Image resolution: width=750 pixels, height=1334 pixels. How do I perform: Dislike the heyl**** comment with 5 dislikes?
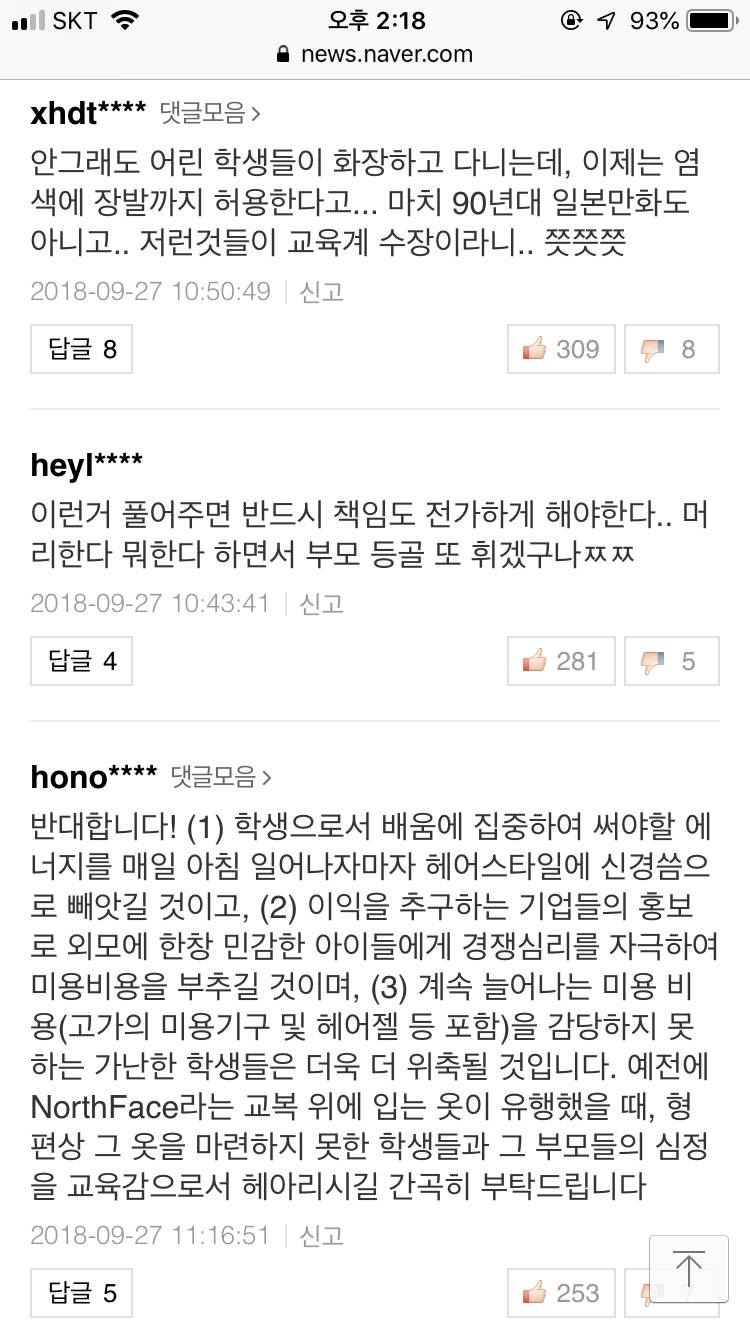point(671,661)
